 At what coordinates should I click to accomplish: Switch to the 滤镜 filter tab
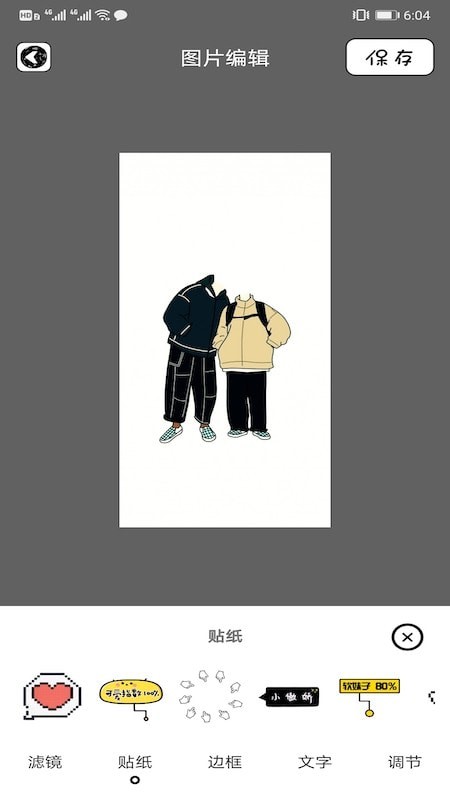(x=45, y=762)
